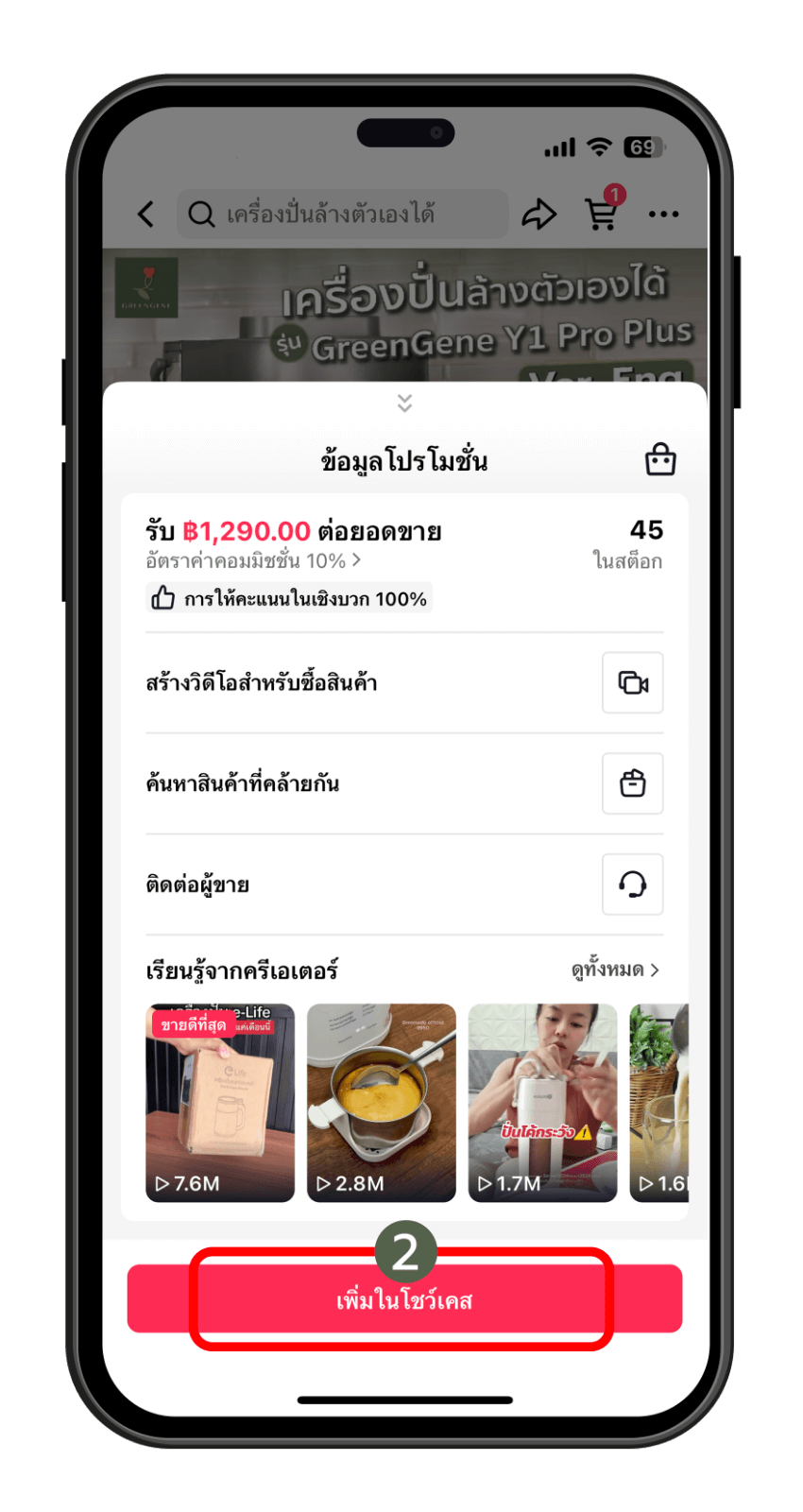This screenshot has width=803, height=1512.
Task: Open the search field for เครื่องปั่นล้างตัวเองได้
Action: click(x=342, y=215)
